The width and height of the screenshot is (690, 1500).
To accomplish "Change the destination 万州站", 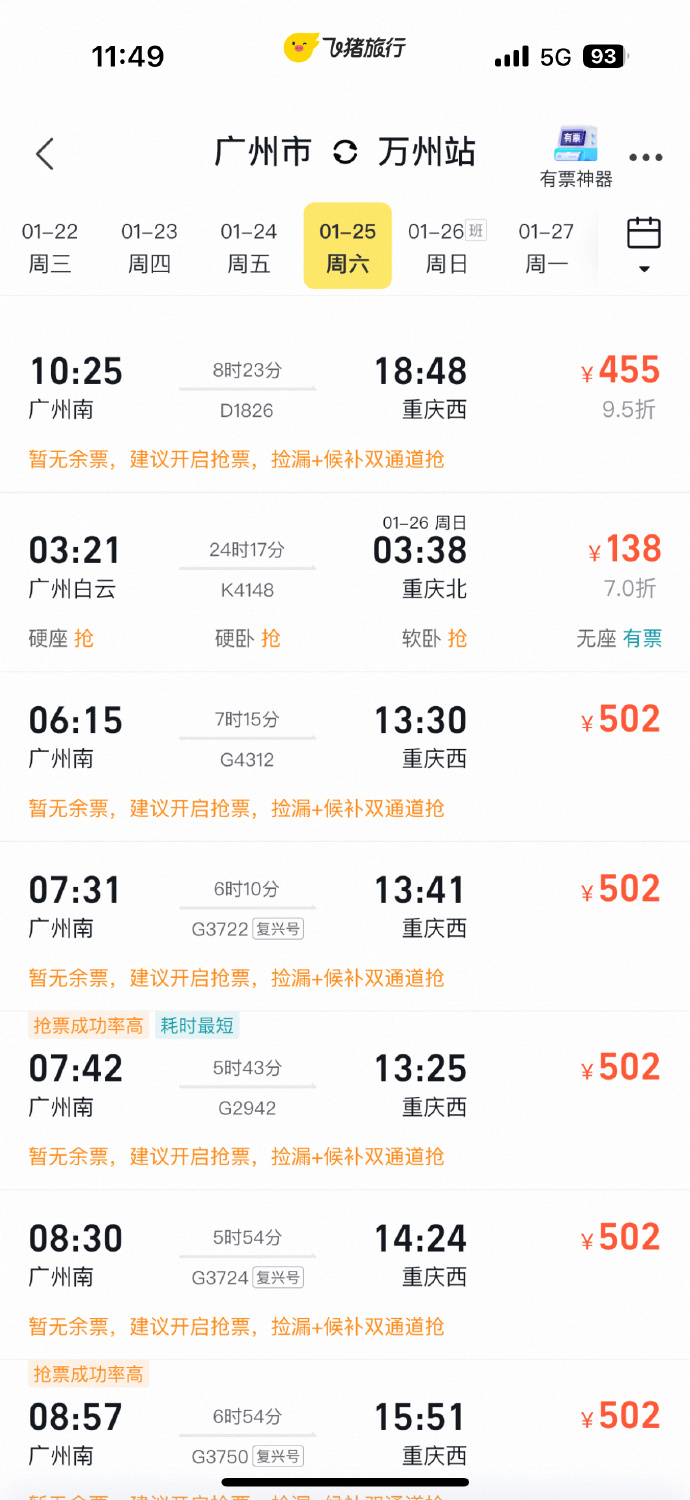I will pos(427,152).
